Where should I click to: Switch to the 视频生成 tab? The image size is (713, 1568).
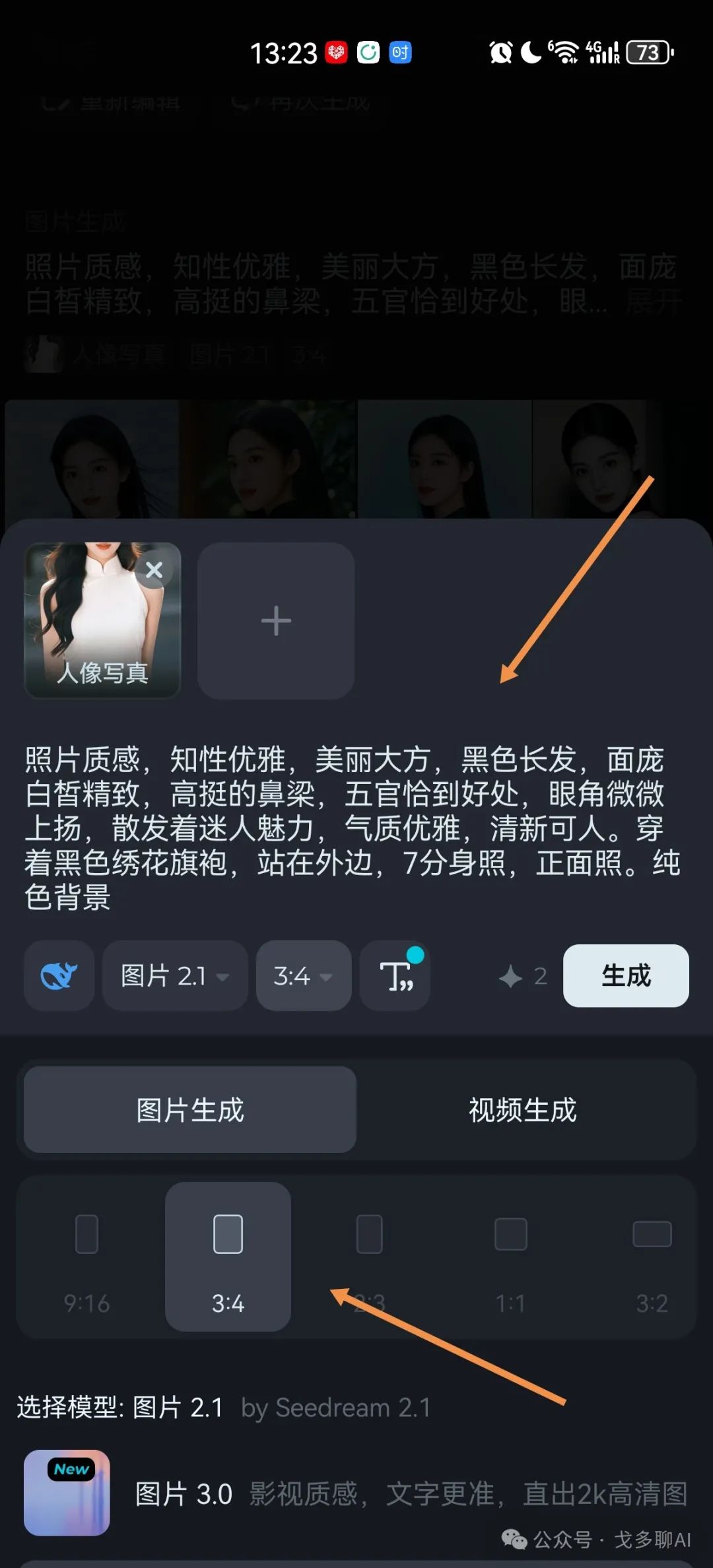pos(522,1110)
